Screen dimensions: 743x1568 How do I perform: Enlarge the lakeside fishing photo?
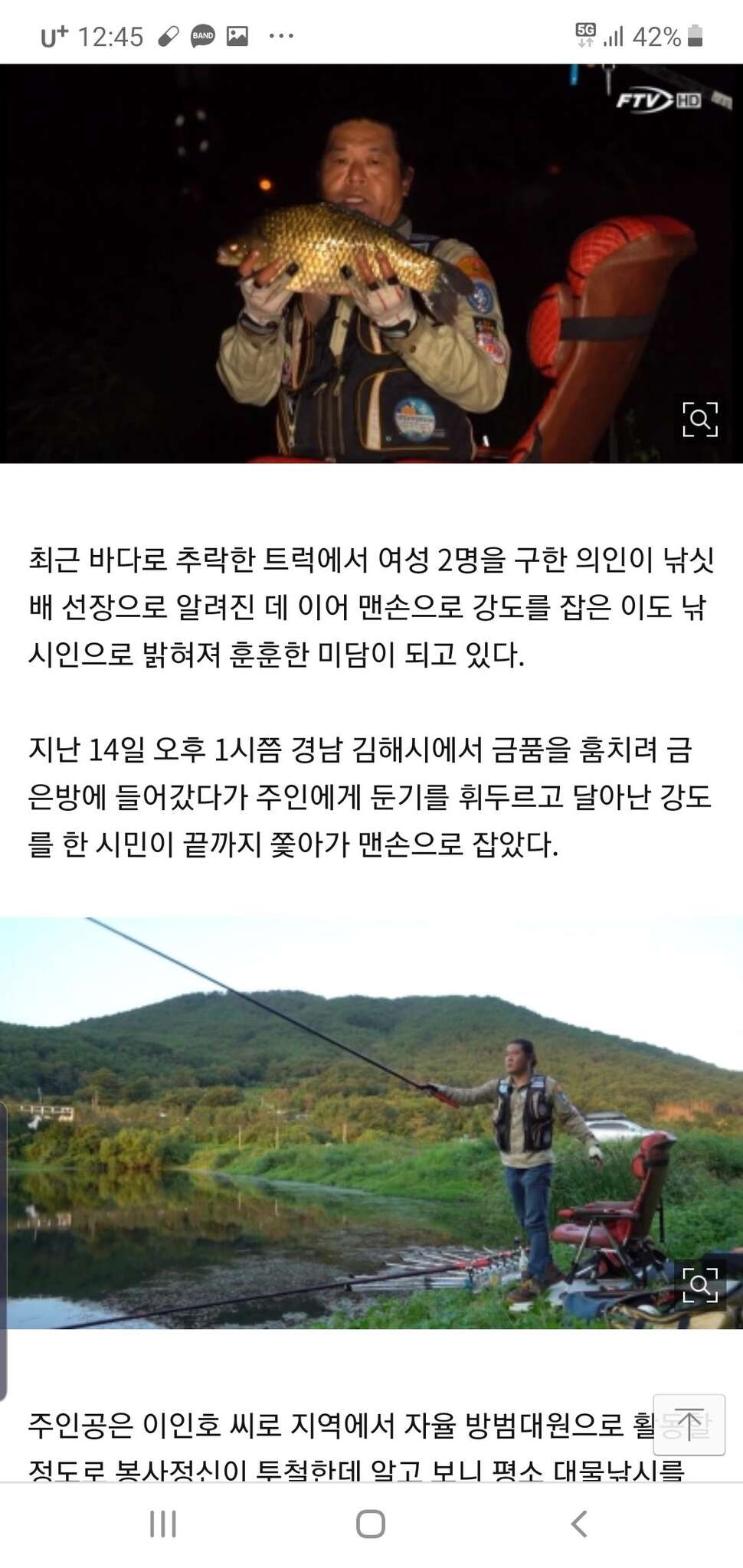[x=700, y=1284]
